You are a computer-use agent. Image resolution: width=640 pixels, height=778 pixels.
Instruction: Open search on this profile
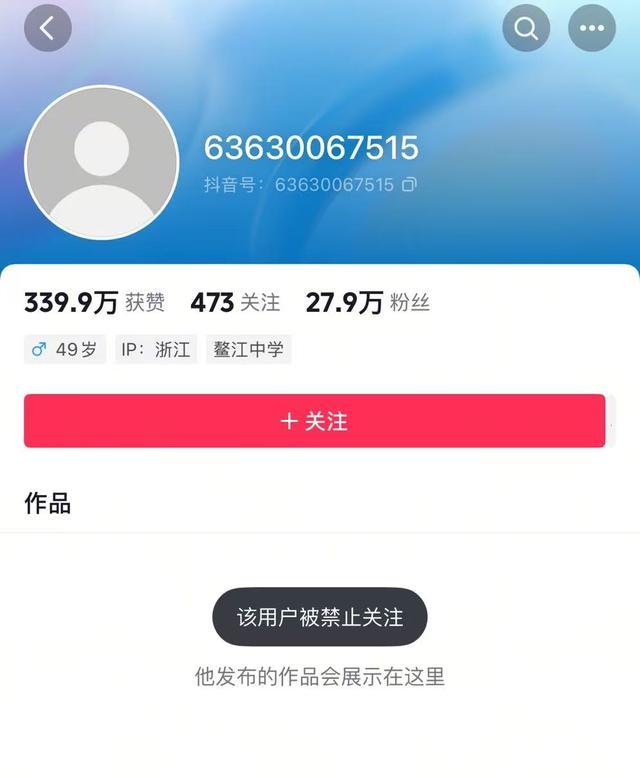coord(526,28)
